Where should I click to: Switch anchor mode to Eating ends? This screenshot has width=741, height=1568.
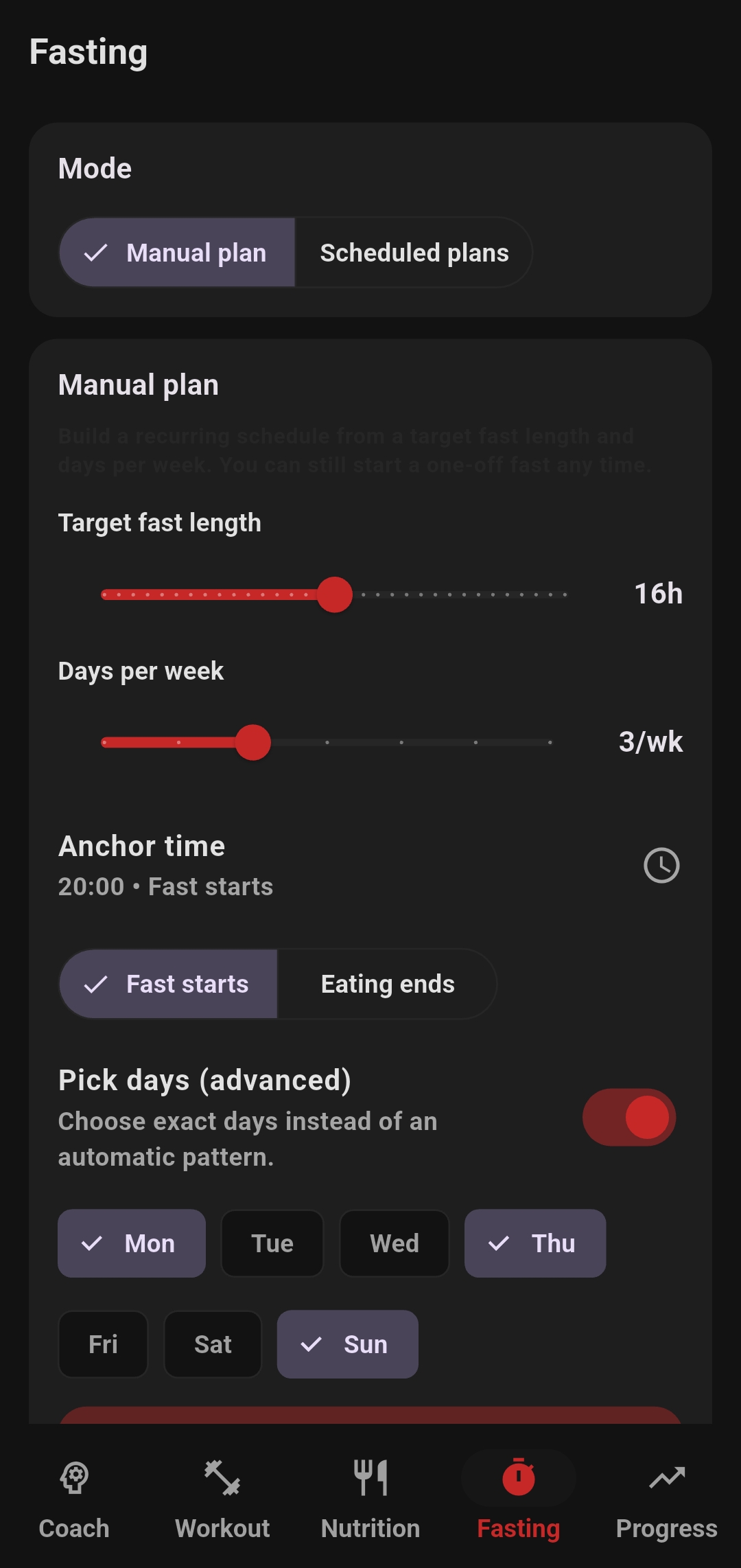point(387,984)
